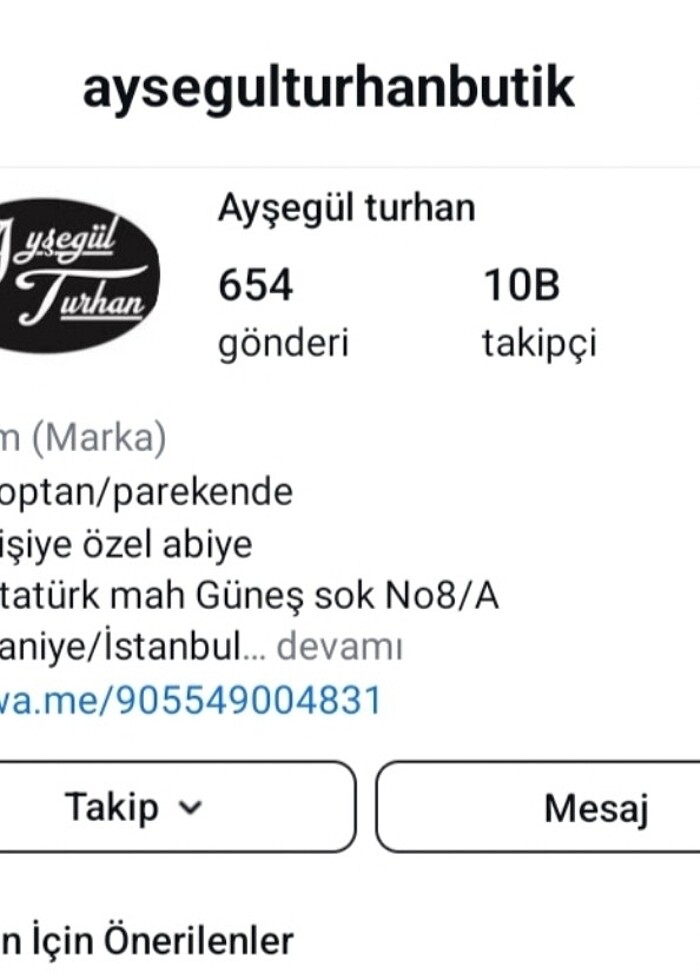Open the wa.me/905549004831 link

pos(190,700)
